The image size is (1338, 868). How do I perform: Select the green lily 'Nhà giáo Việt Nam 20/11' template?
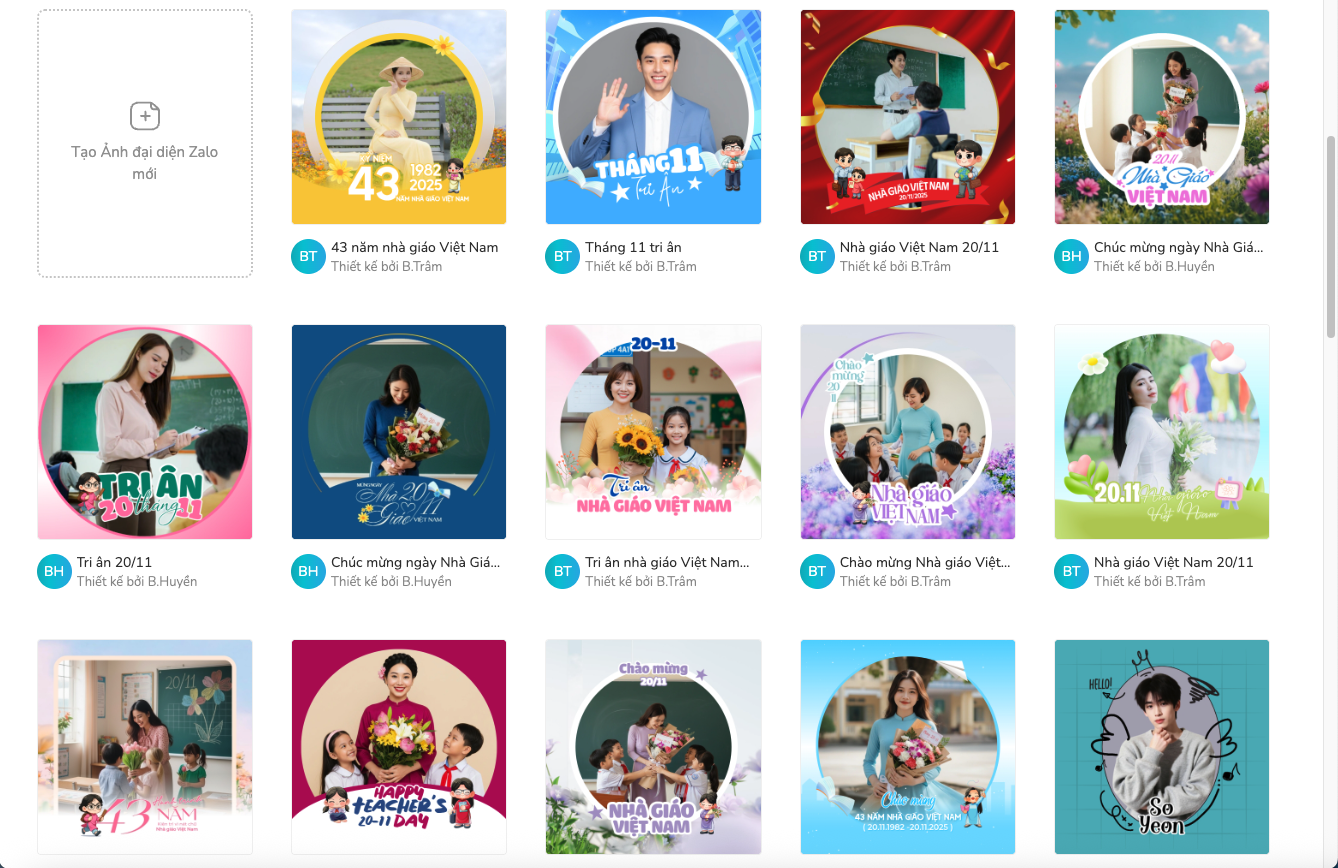coord(1161,432)
